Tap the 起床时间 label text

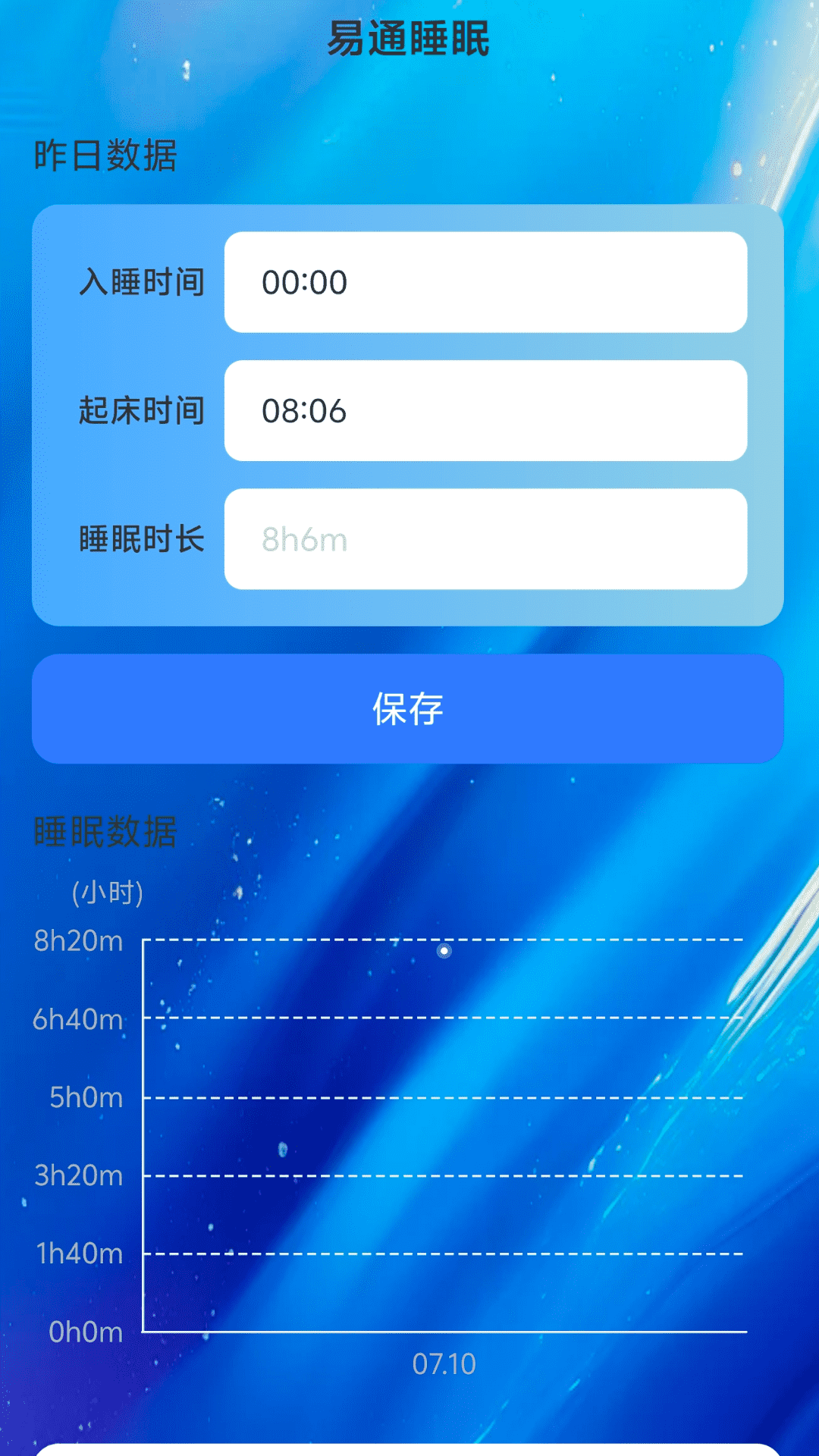(141, 412)
